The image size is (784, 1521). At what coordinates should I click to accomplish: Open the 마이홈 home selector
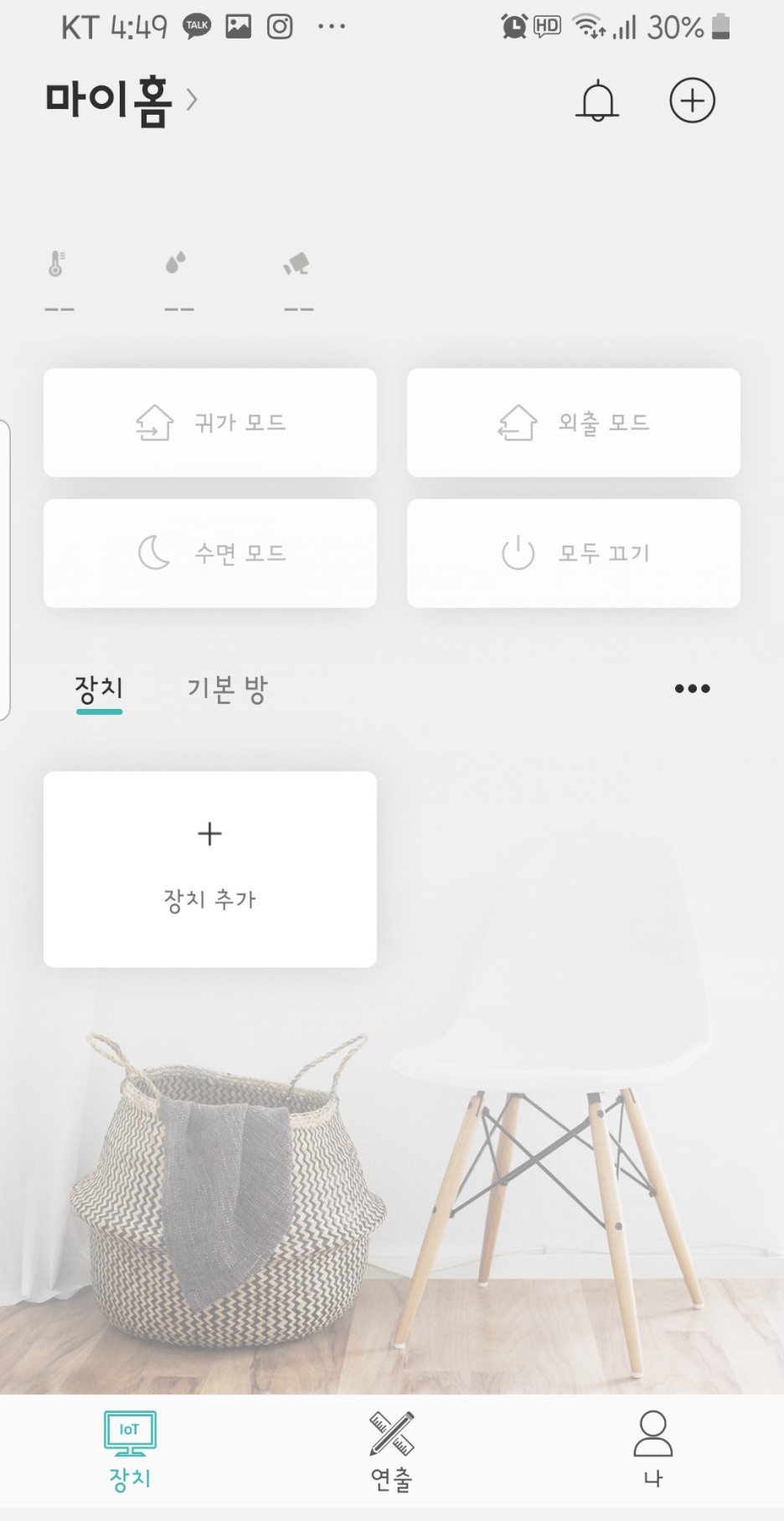click(x=121, y=101)
